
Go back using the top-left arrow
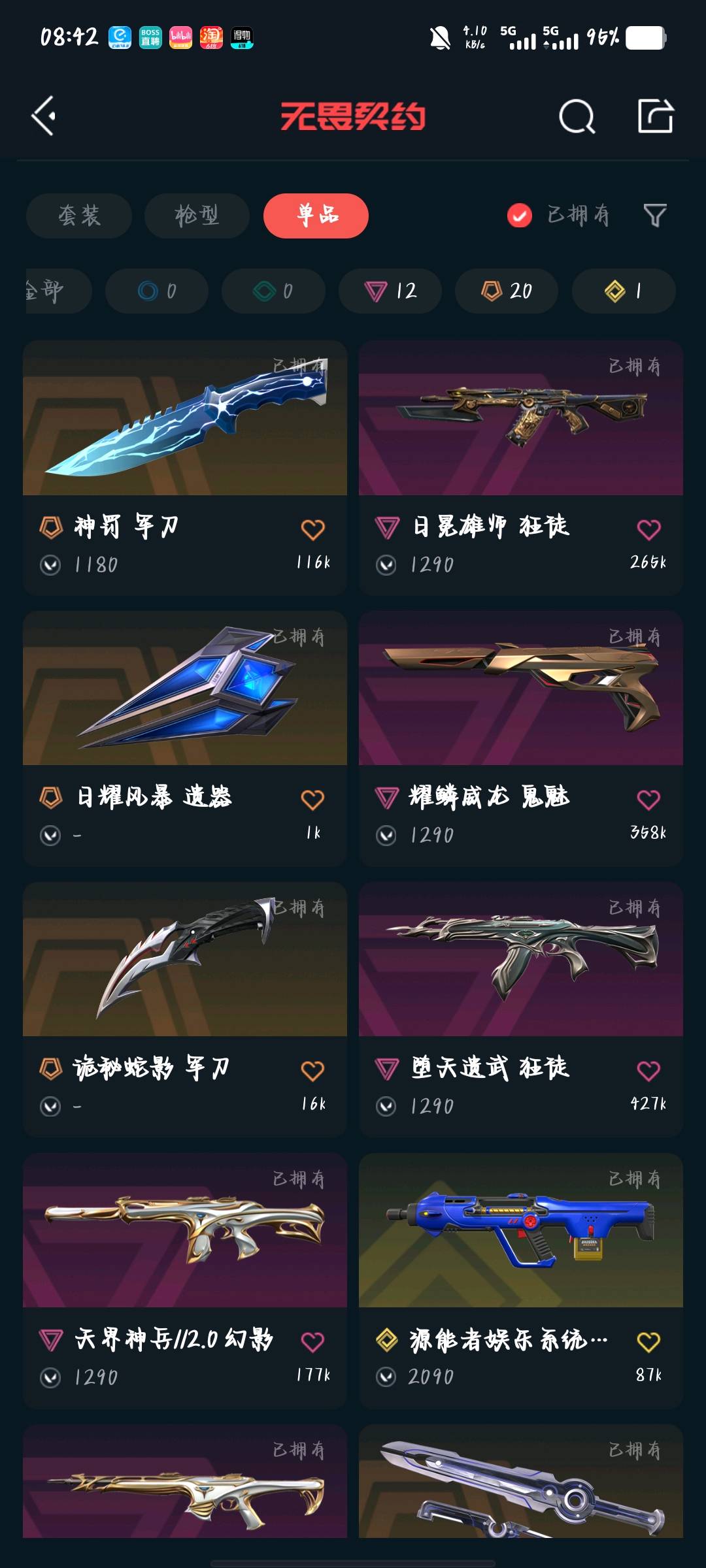click(x=44, y=116)
